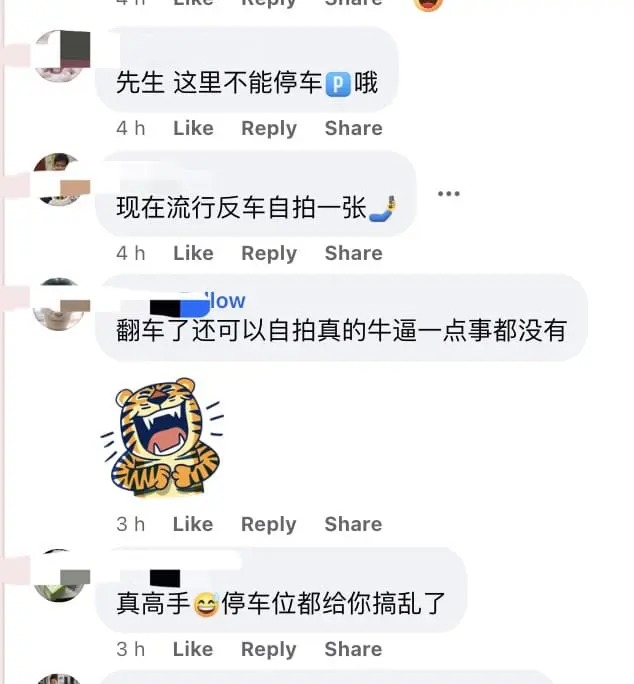This screenshot has width=634, height=684.
Task: Share the comment 先生 这里不能停车
Action: click(x=353, y=128)
